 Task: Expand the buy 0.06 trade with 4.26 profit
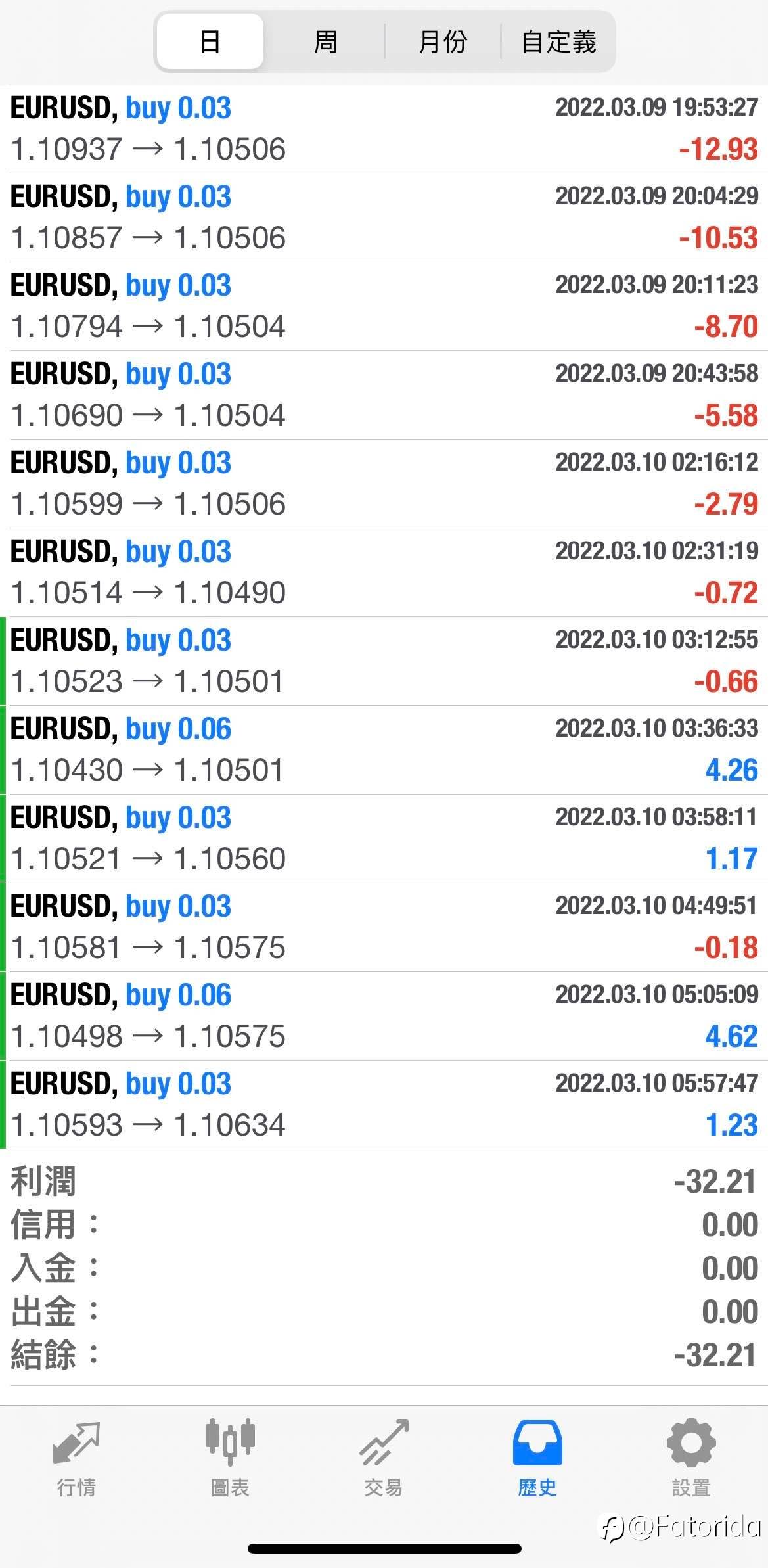[x=384, y=750]
